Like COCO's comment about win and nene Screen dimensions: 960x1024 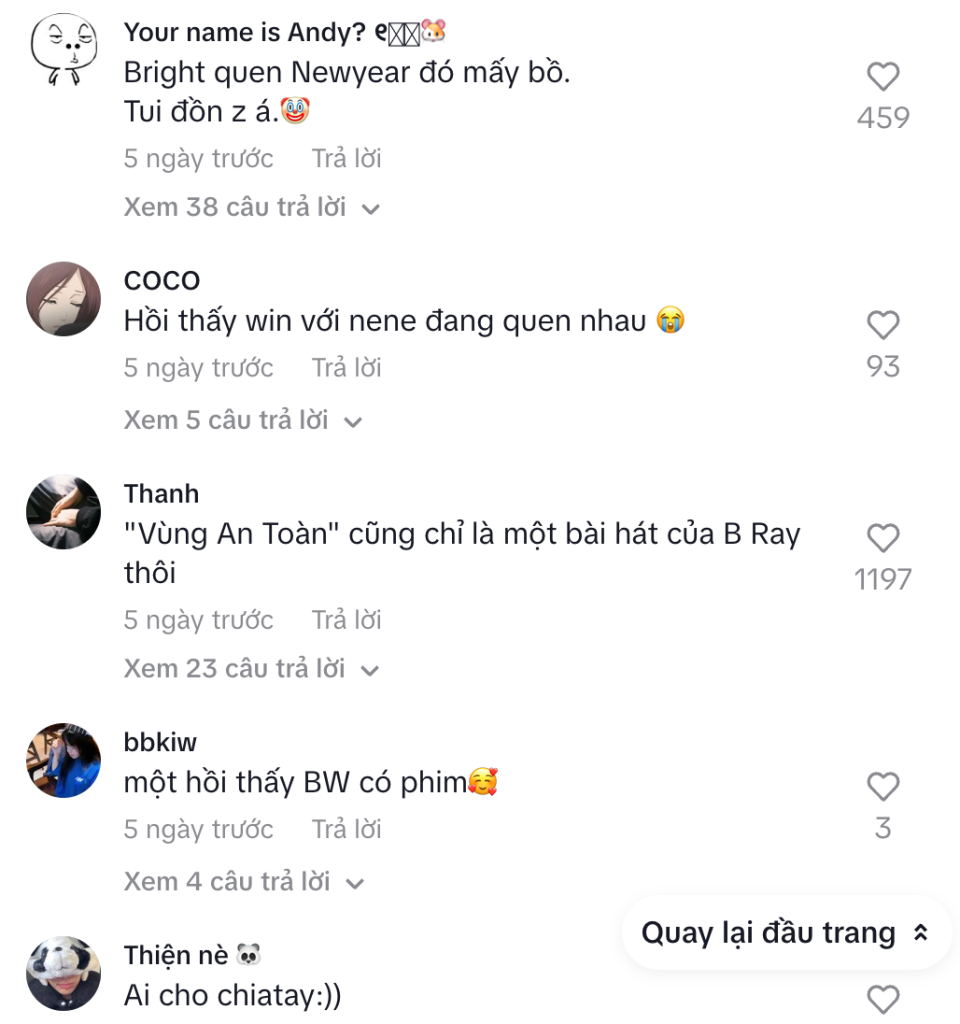pos(883,325)
